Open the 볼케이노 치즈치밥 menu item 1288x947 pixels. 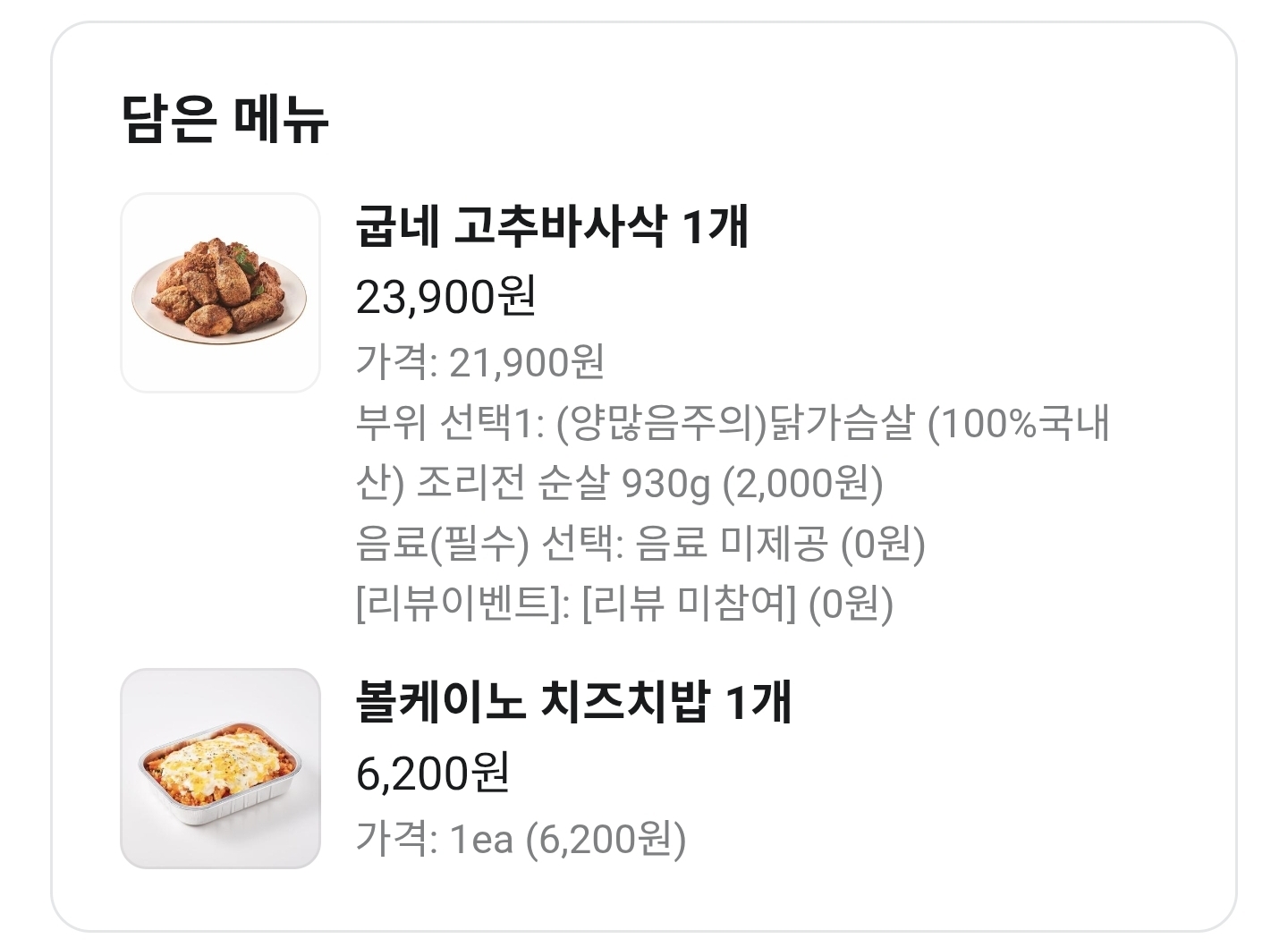(x=572, y=701)
